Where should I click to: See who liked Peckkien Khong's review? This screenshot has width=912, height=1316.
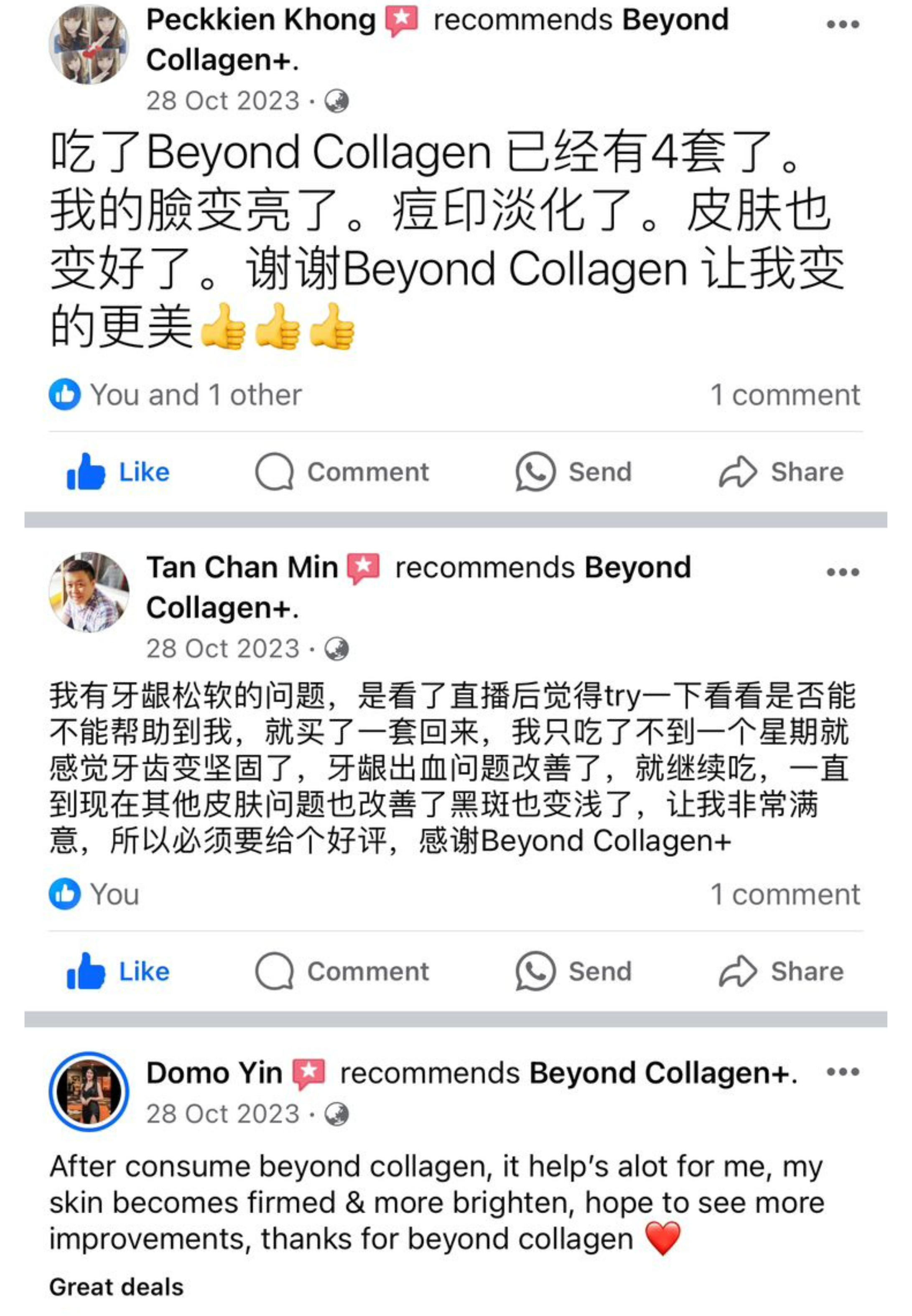(x=176, y=395)
